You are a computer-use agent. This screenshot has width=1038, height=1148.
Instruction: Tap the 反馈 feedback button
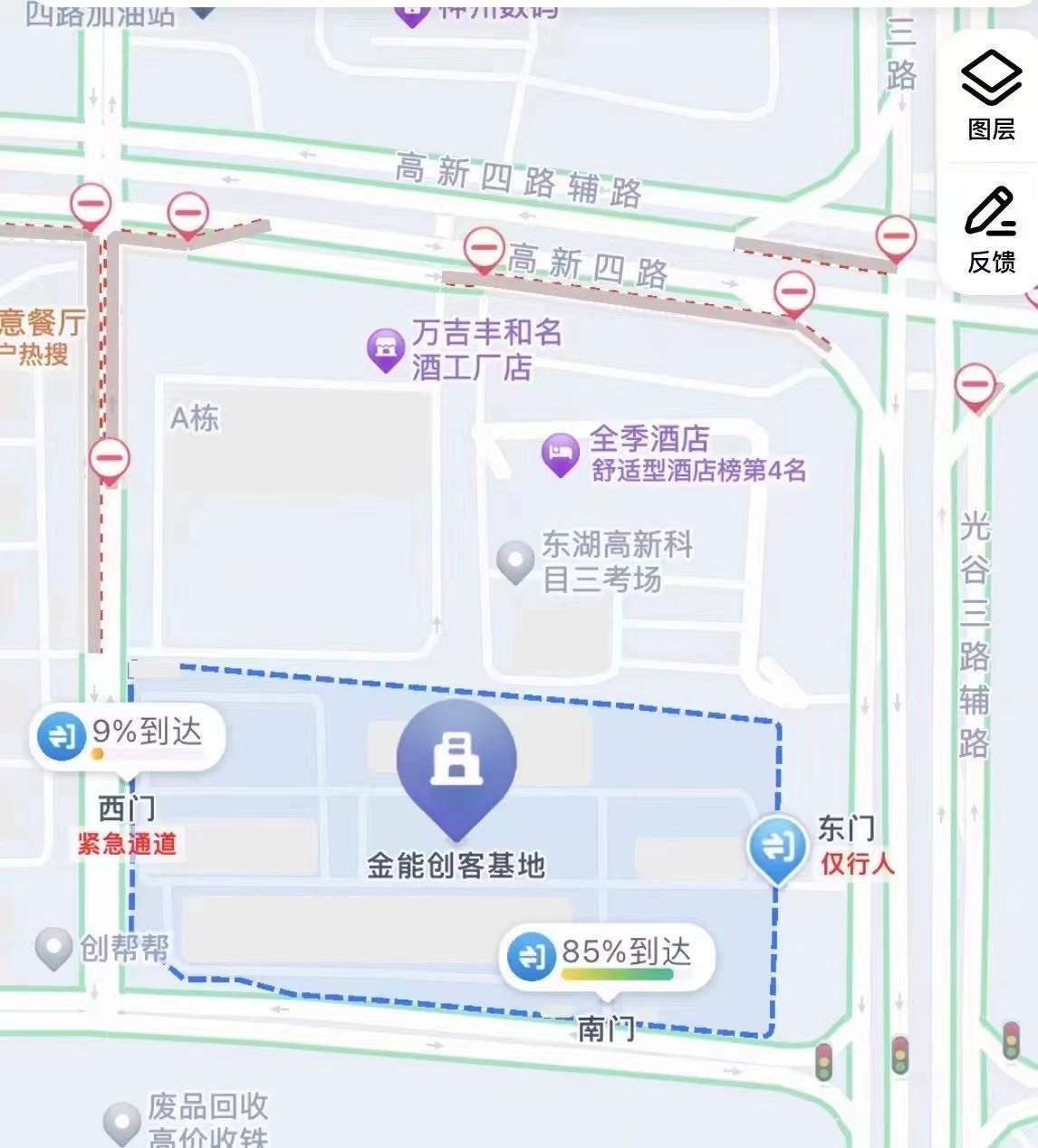click(x=991, y=230)
